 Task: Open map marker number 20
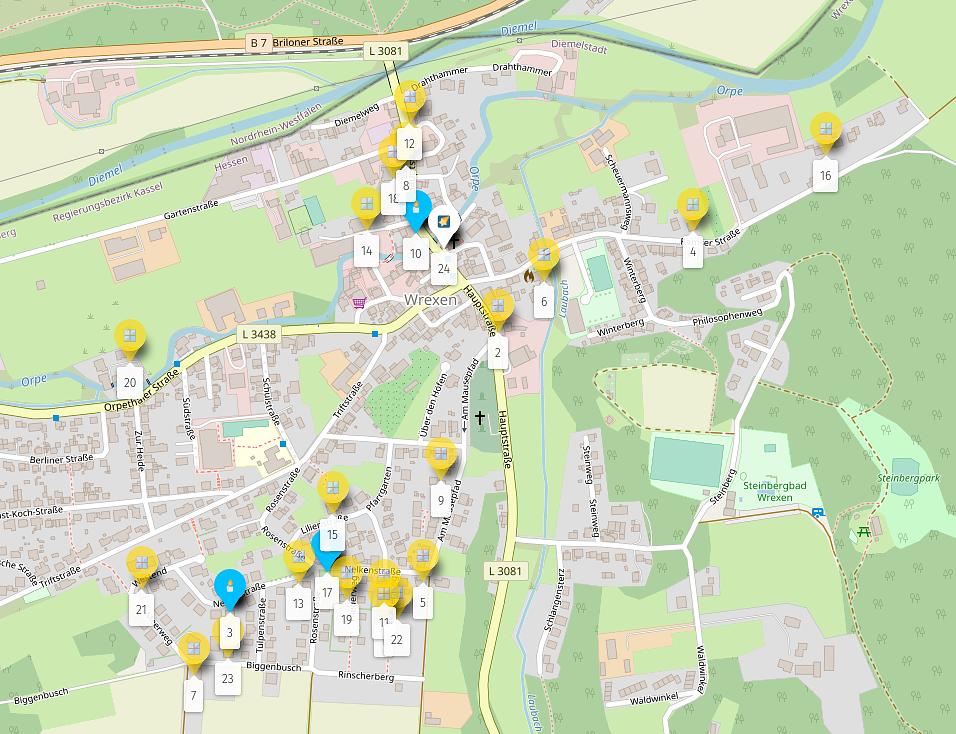pos(129,337)
